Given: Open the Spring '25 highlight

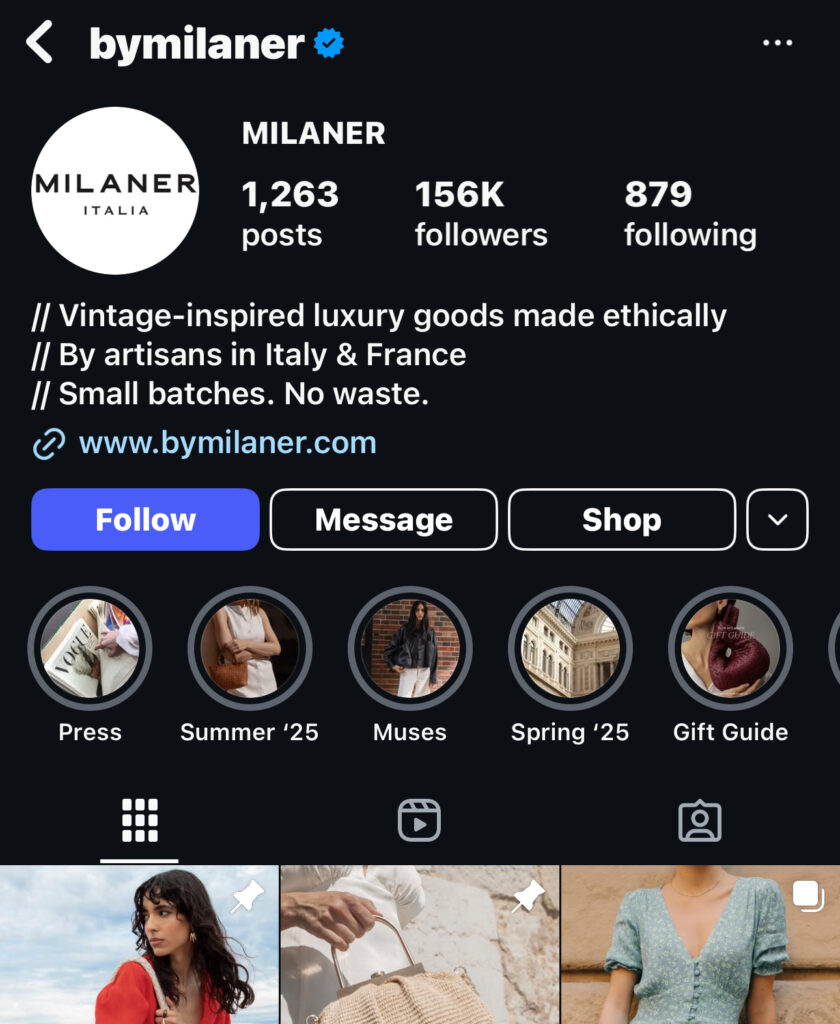Looking at the screenshot, I should 570,649.
